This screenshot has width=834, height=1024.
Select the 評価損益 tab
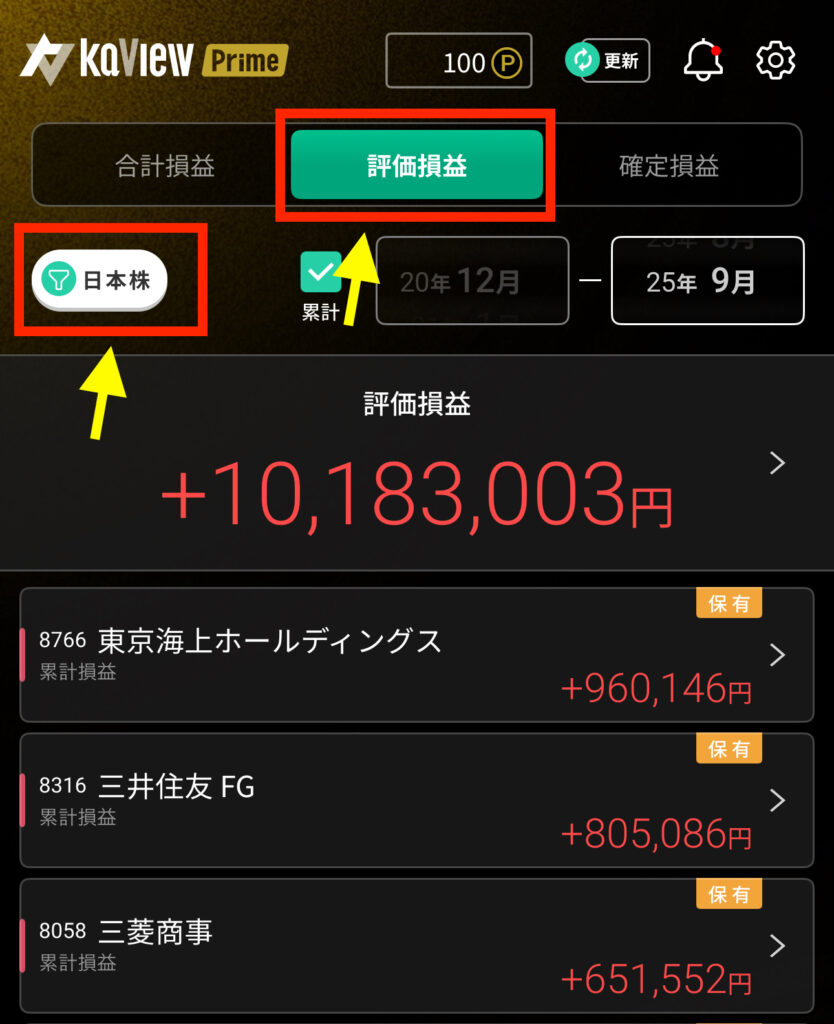coord(416,165)
